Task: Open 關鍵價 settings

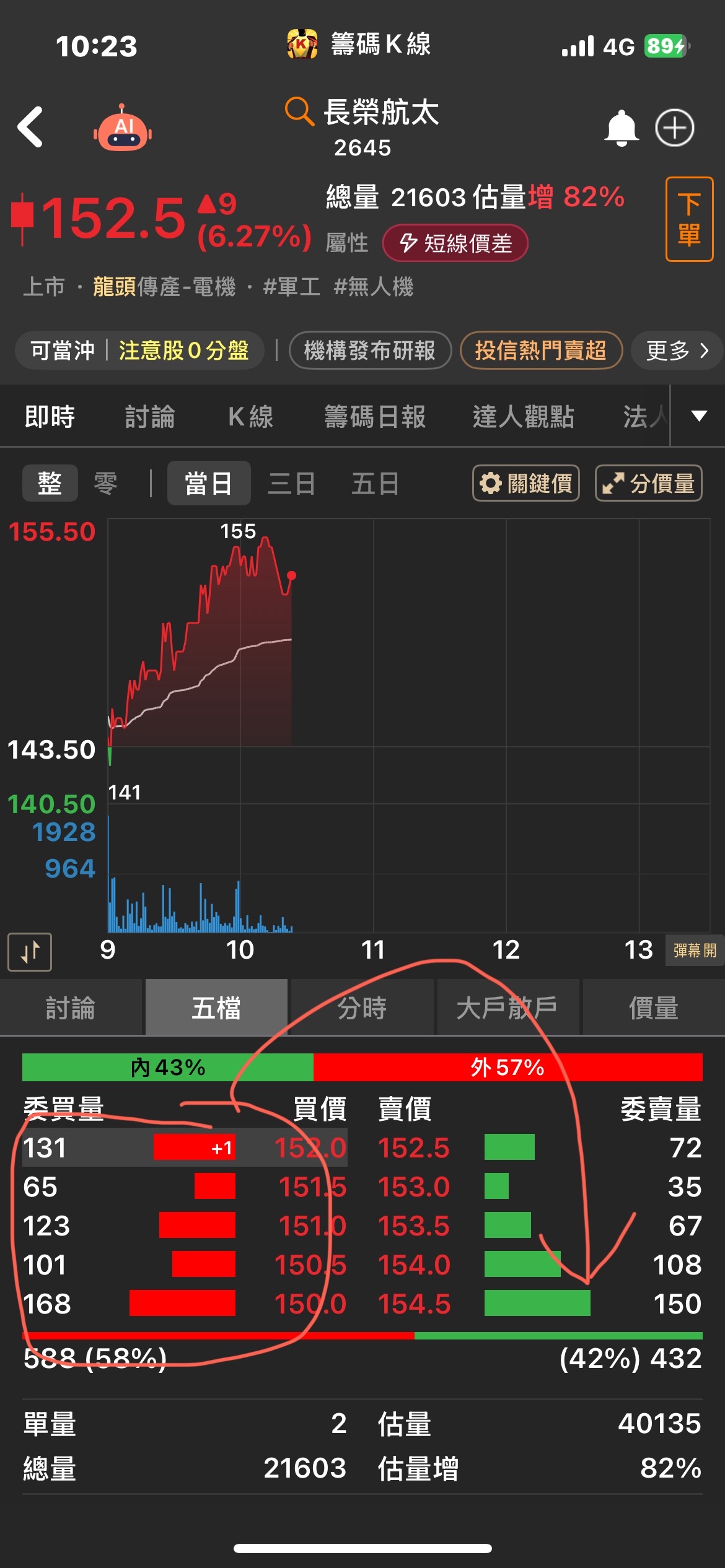Action: tap(526, 483)
